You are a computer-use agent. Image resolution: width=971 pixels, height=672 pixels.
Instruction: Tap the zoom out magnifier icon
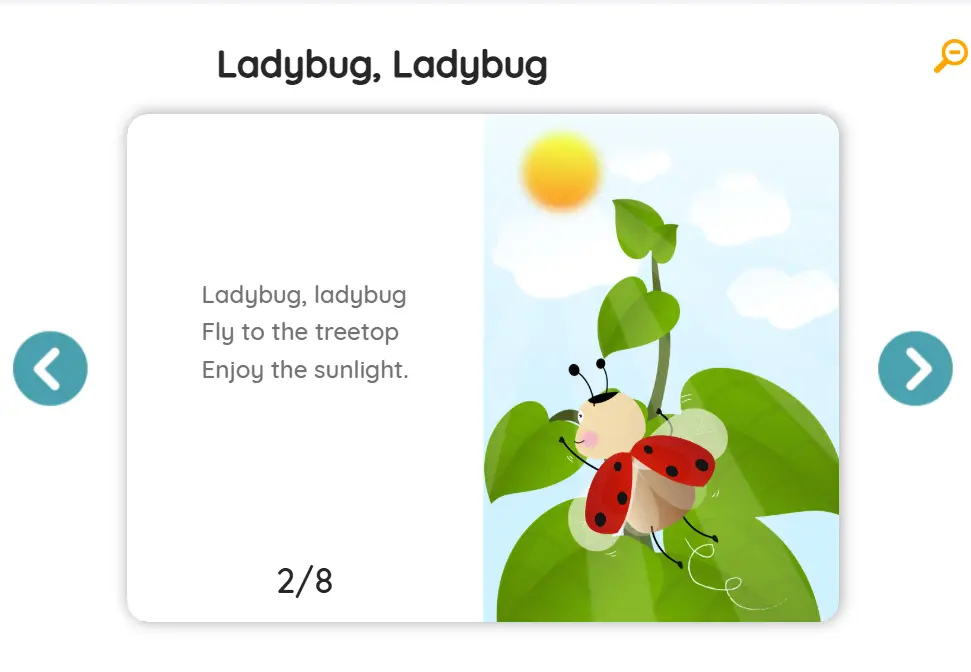[950, 56]
